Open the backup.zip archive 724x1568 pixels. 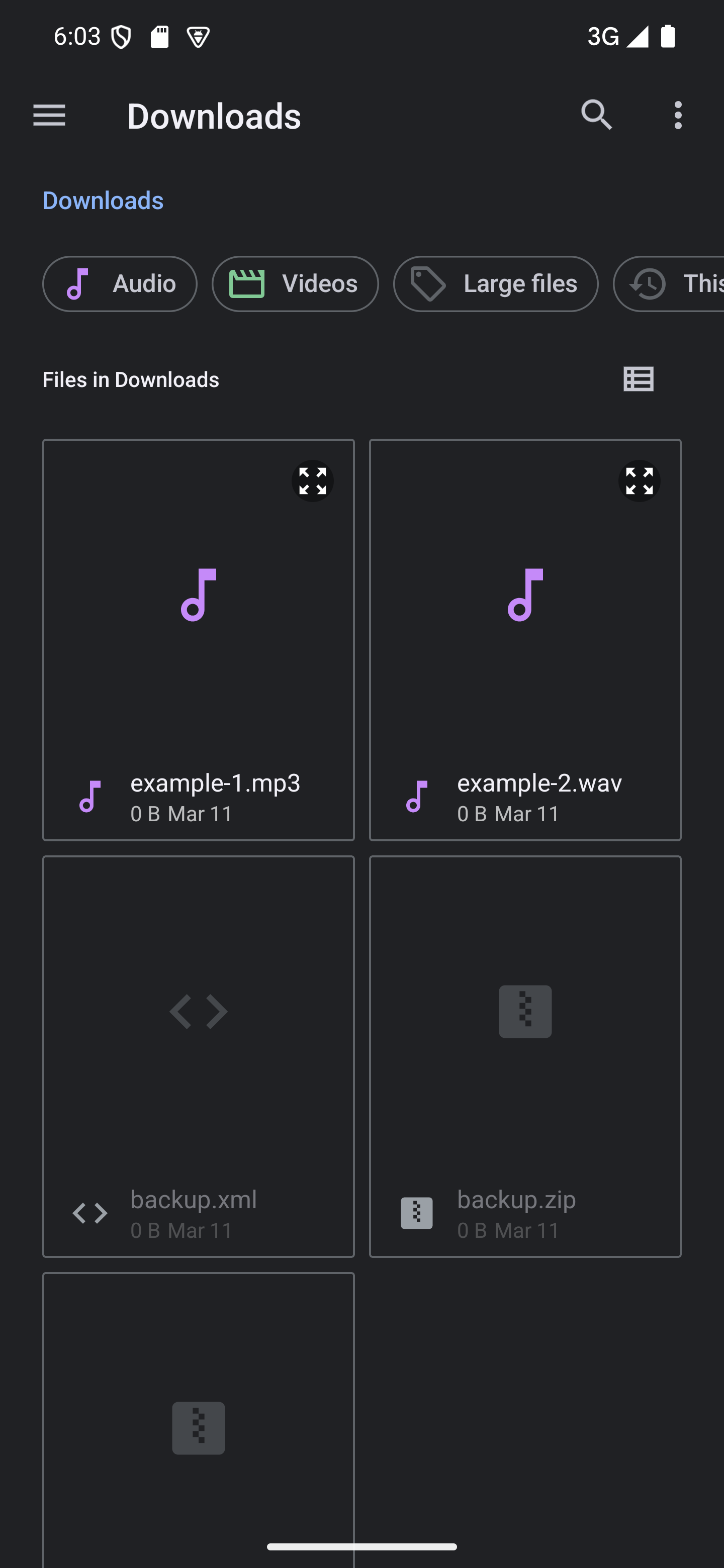pyautogui.click(x=525, y=1056)
